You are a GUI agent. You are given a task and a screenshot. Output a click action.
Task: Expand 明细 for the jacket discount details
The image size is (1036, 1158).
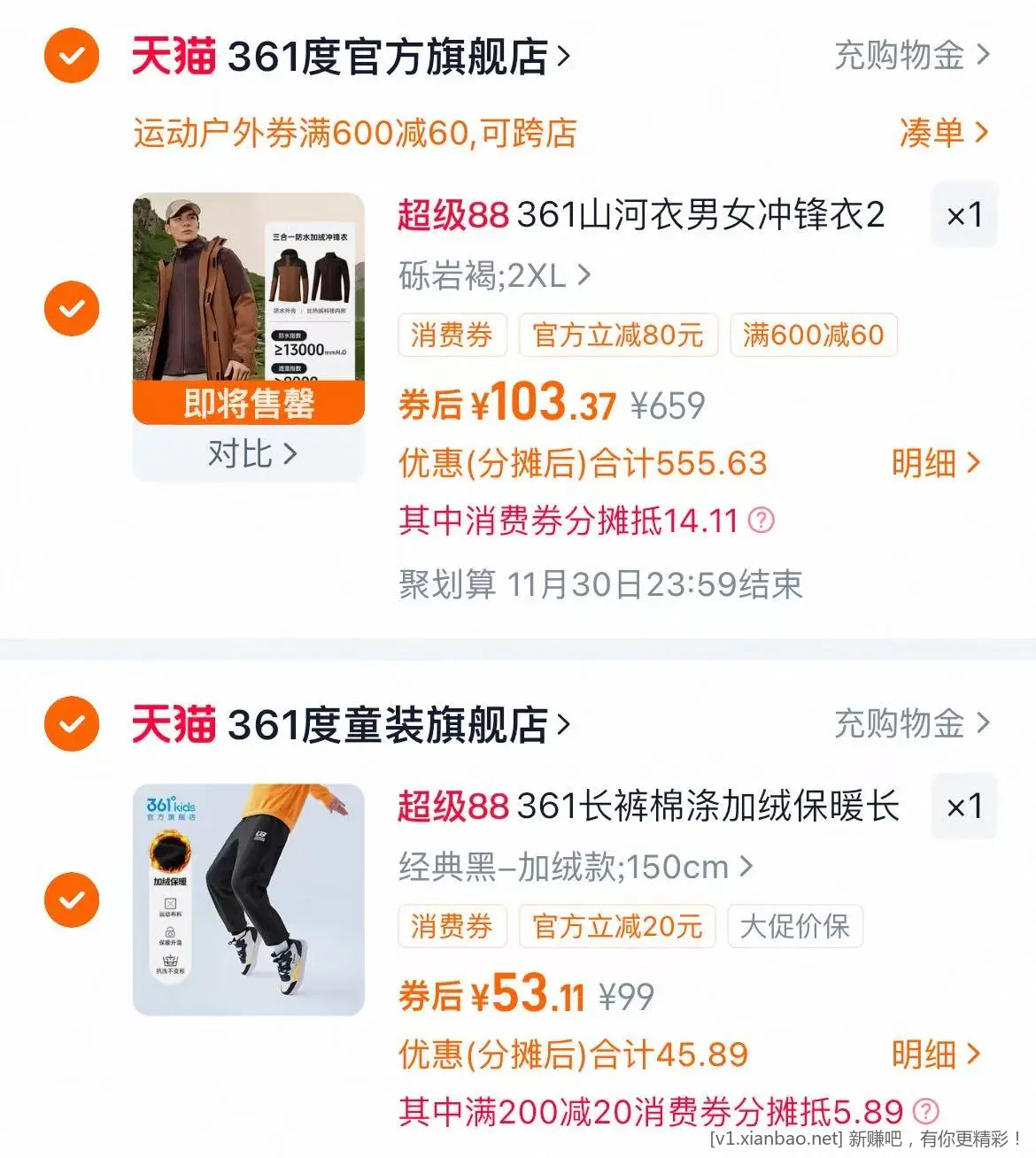pos(934,462)
